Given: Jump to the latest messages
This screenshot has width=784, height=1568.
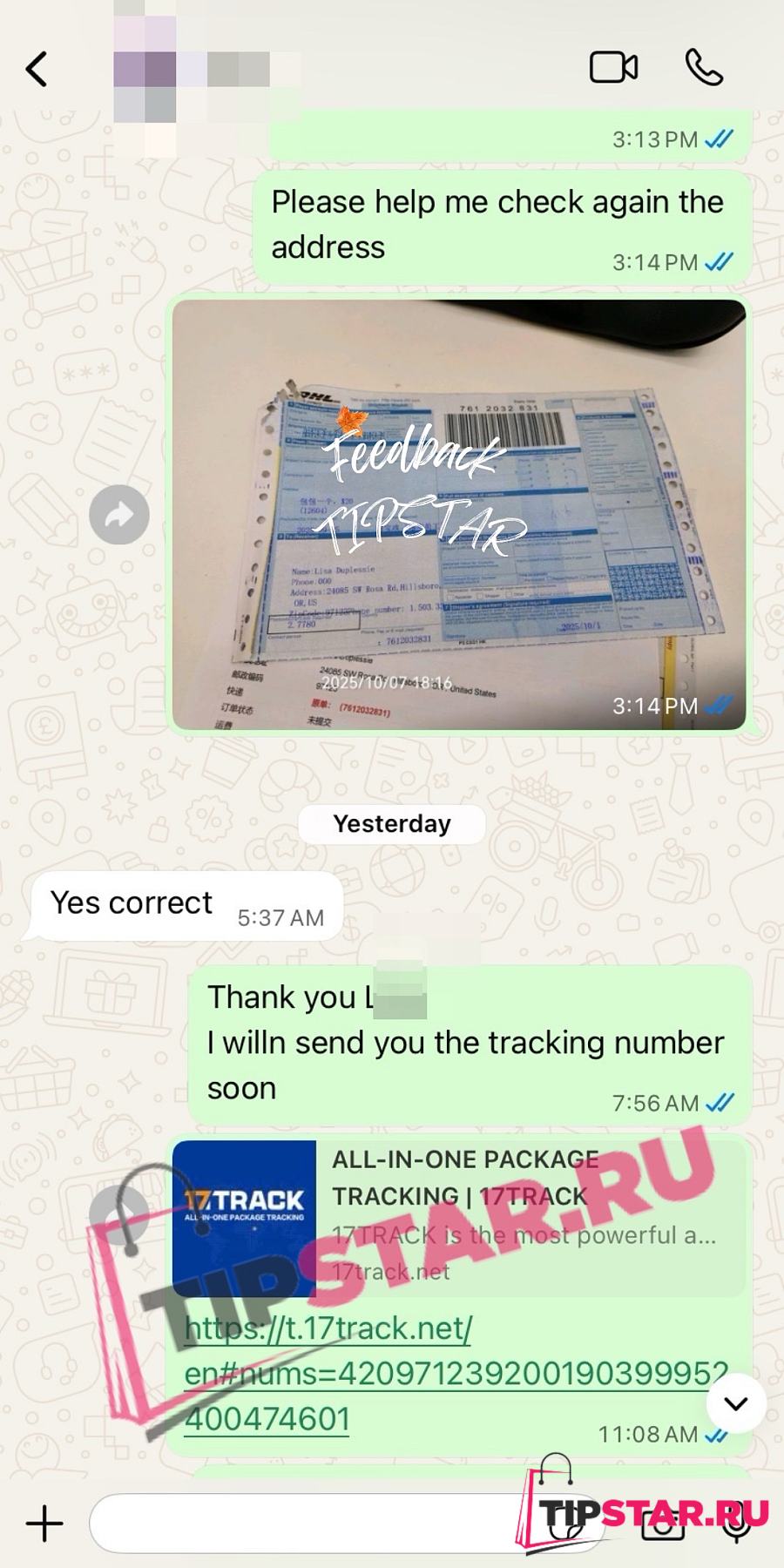Looking at the screenshot, I should (736, 1403).
